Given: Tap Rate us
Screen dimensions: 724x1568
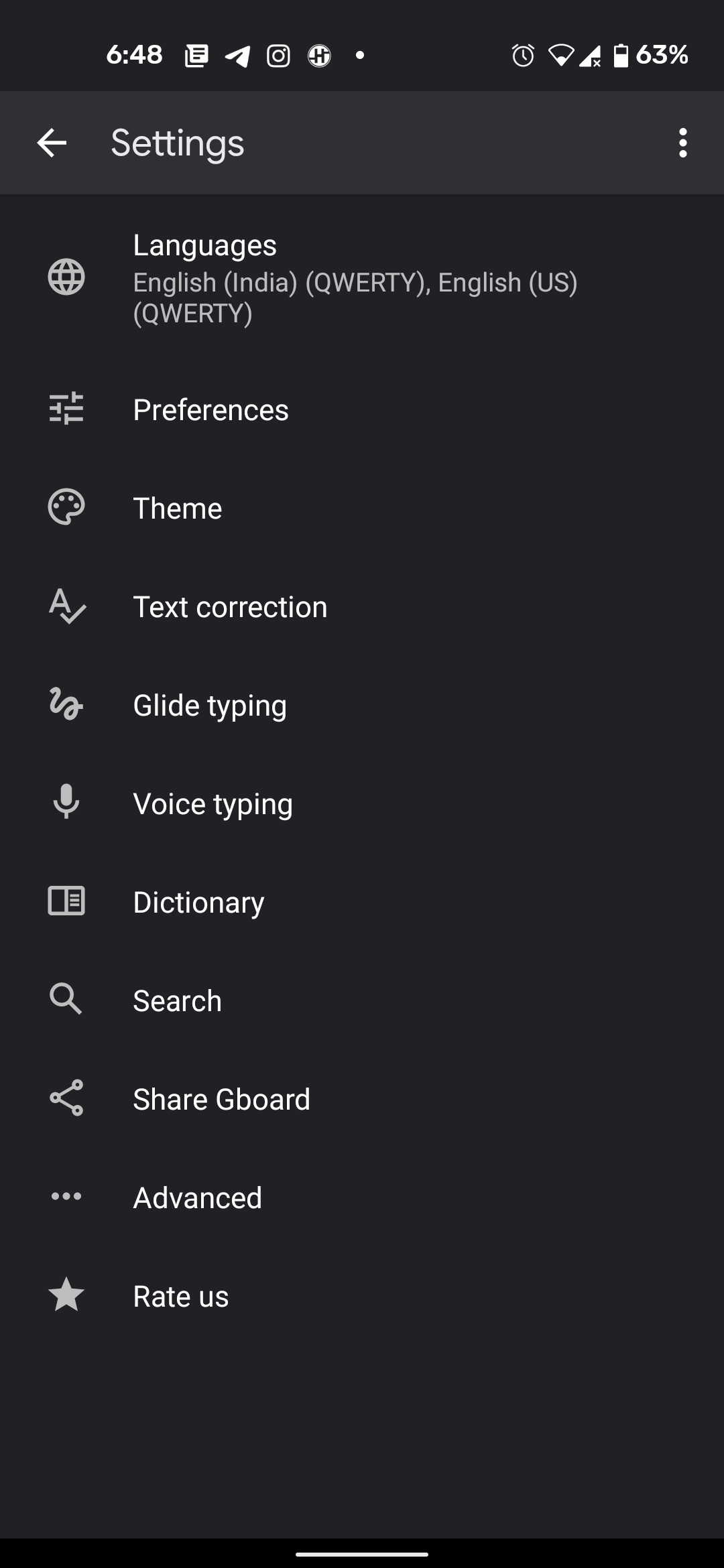Looking at the screenshot, I should pos(362,1296).
